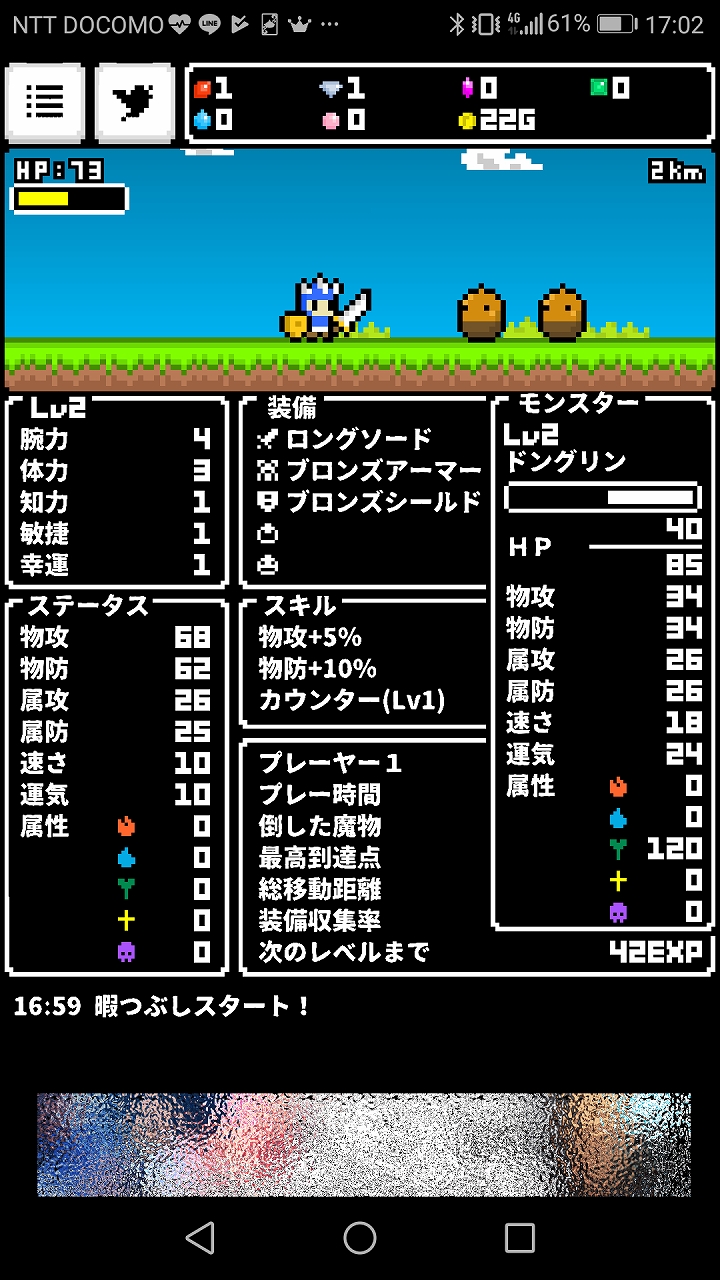Open the recent apps overview

519,1238
